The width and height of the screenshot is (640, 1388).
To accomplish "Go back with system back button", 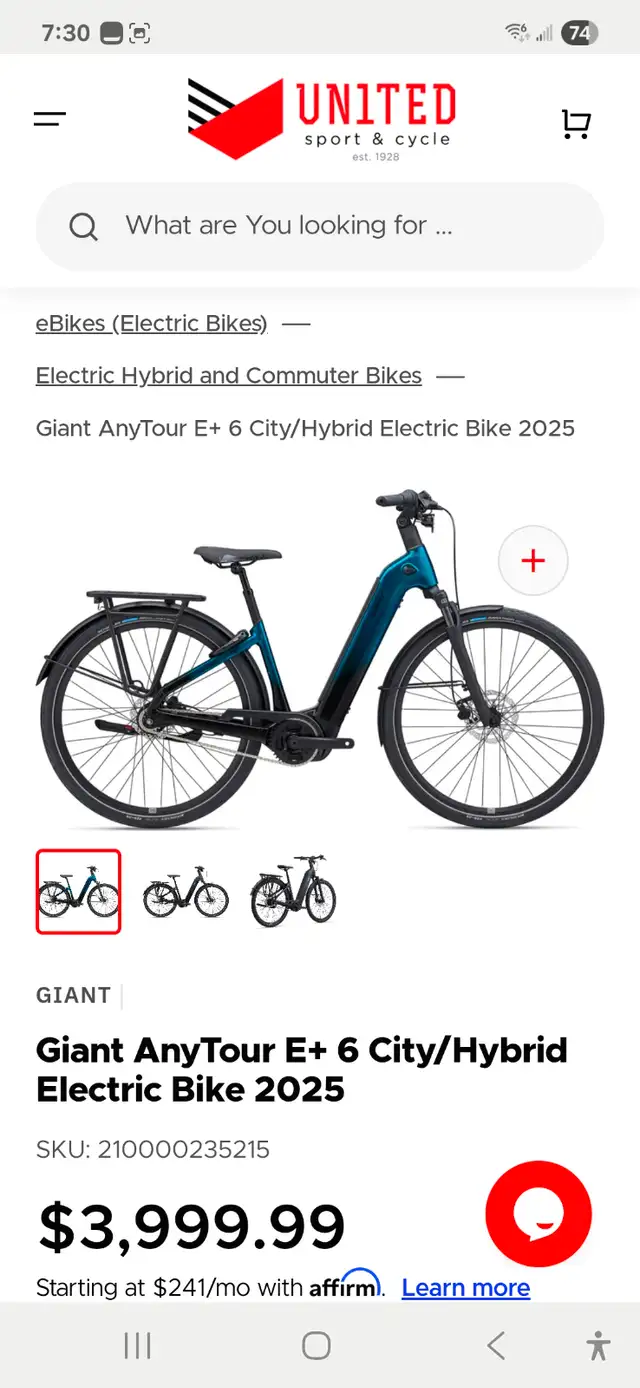I will click(496, 1346).
